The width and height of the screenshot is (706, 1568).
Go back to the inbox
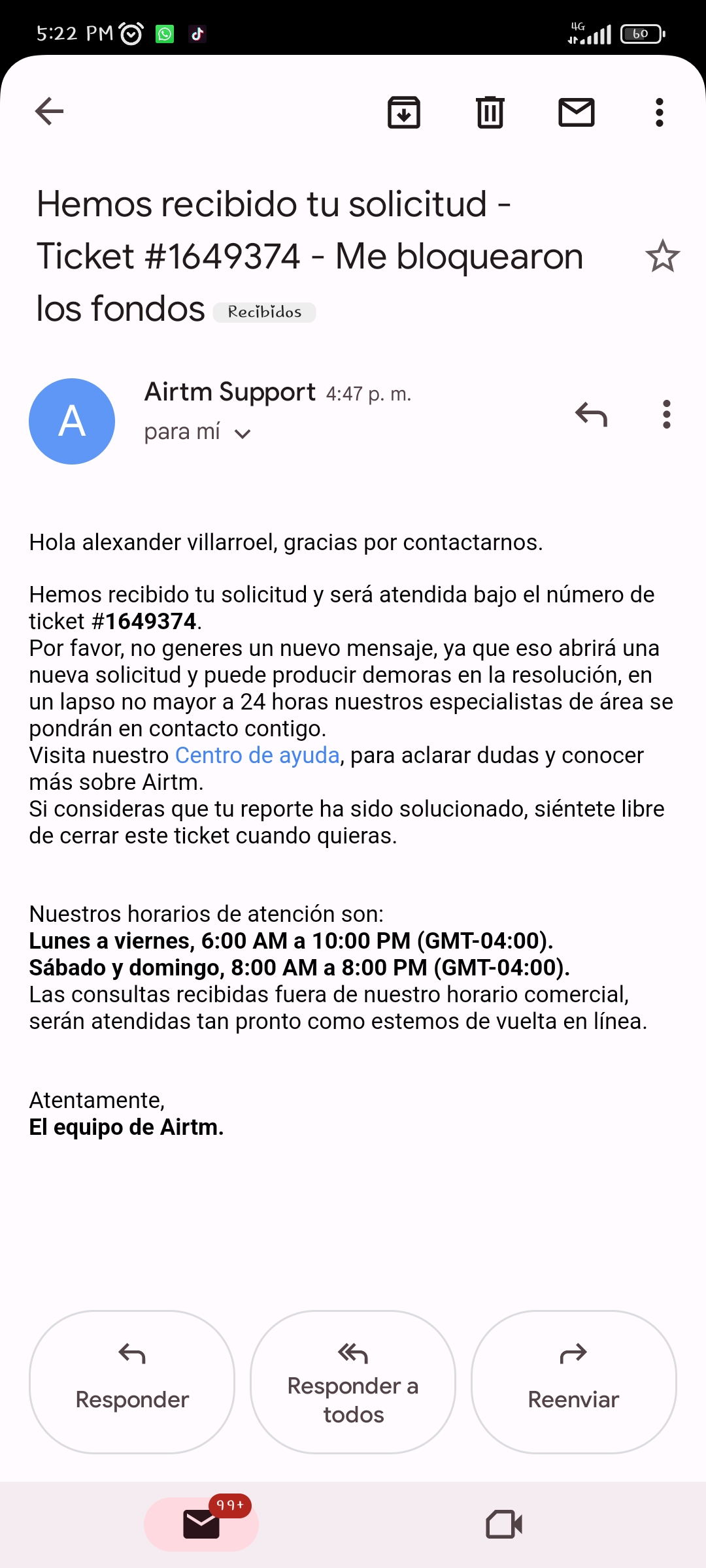coord(49,112)
